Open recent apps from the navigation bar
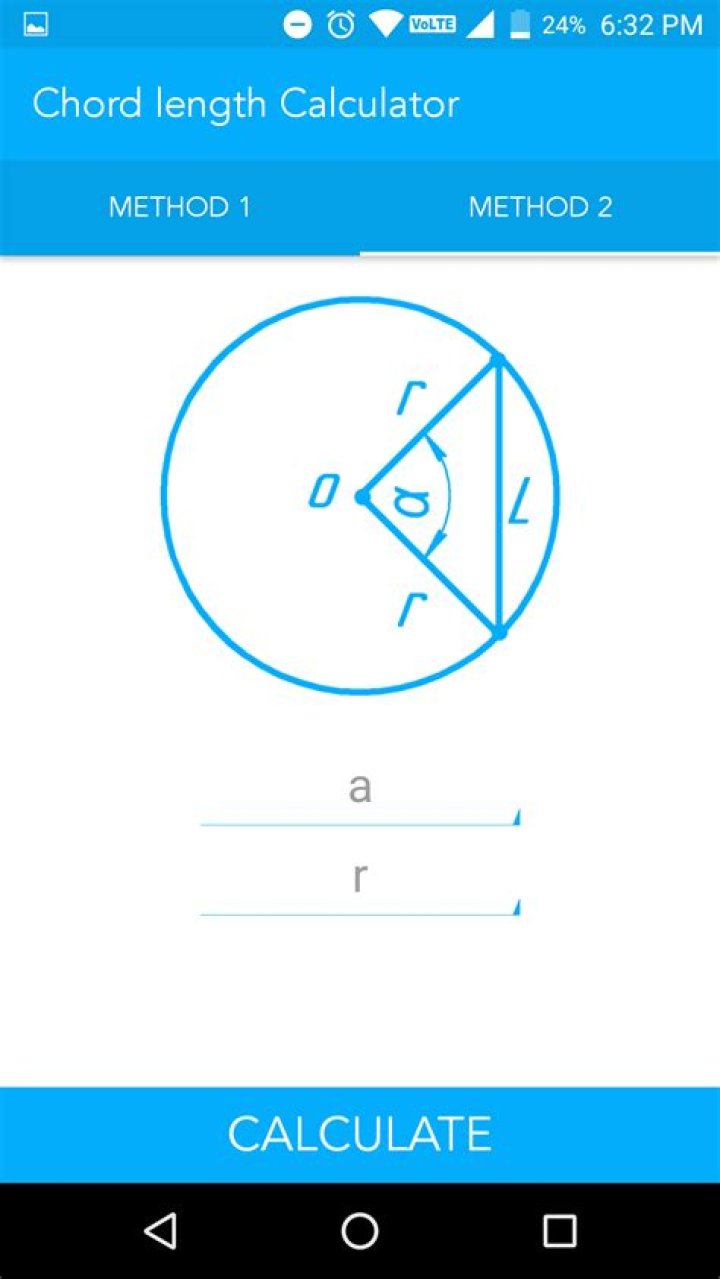The image size is (720, 1279). click(x=559, y=1231)
